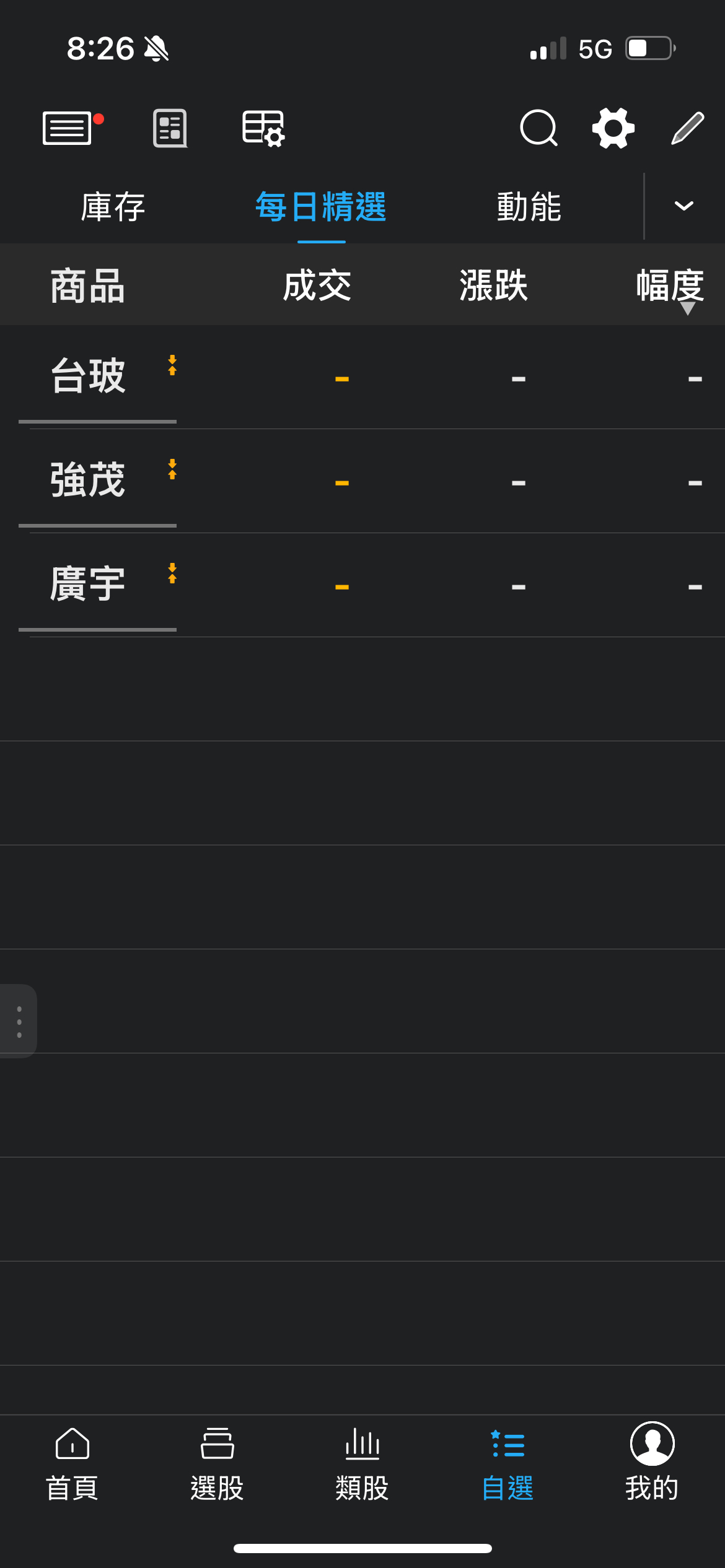Switch to the 庫存 tab

pyautogui.click(x=113, y=207)
